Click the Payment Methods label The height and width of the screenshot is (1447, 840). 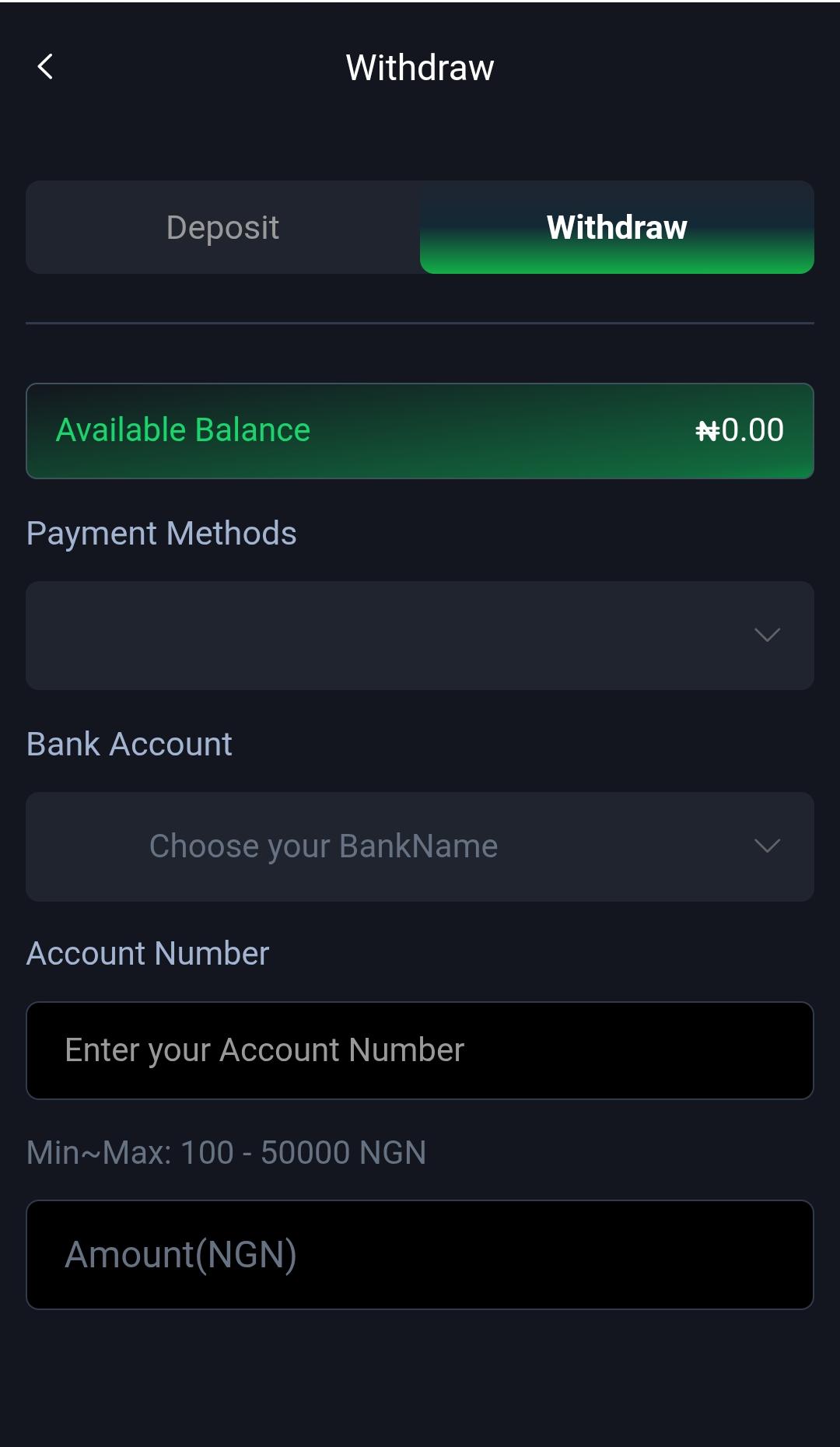pos(162,532)
